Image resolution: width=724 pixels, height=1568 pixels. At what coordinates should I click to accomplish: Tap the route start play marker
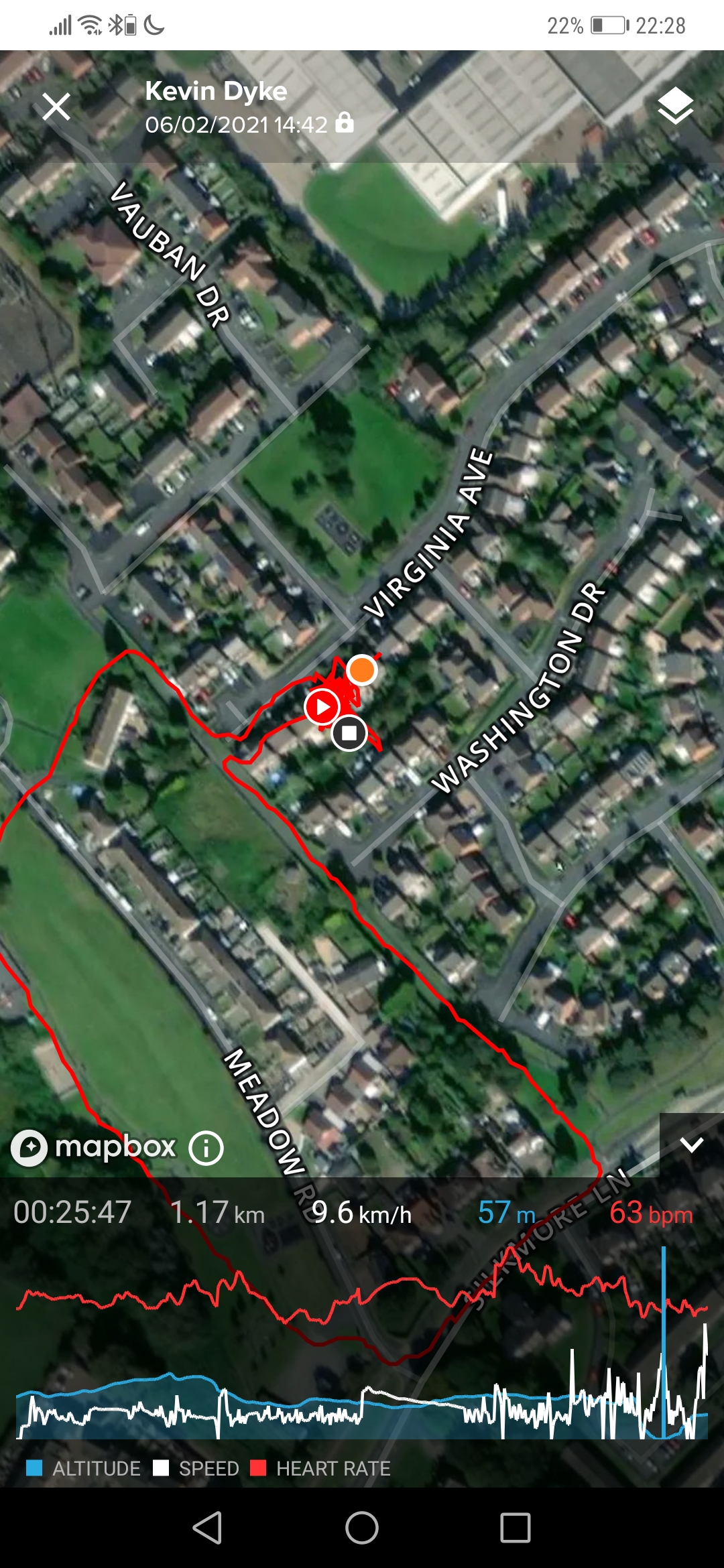click(x=322, y=706)
